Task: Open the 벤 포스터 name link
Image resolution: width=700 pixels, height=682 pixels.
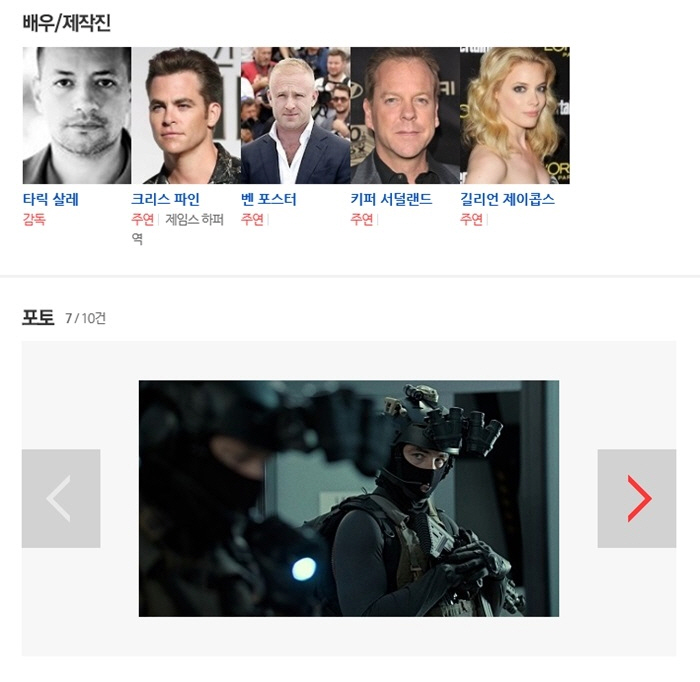Action: (269, 199)
